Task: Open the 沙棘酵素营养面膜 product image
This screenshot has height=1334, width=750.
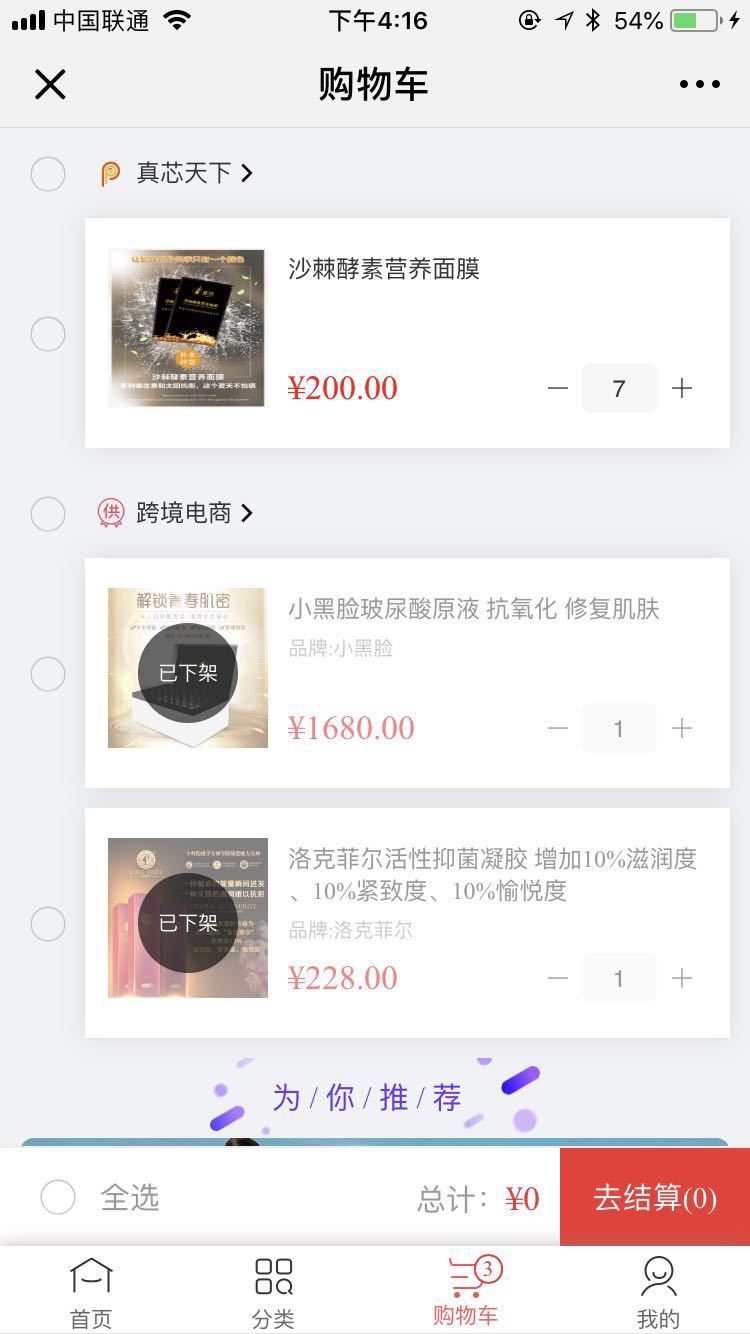Action: pyautogui.click(x=187, y=328)
